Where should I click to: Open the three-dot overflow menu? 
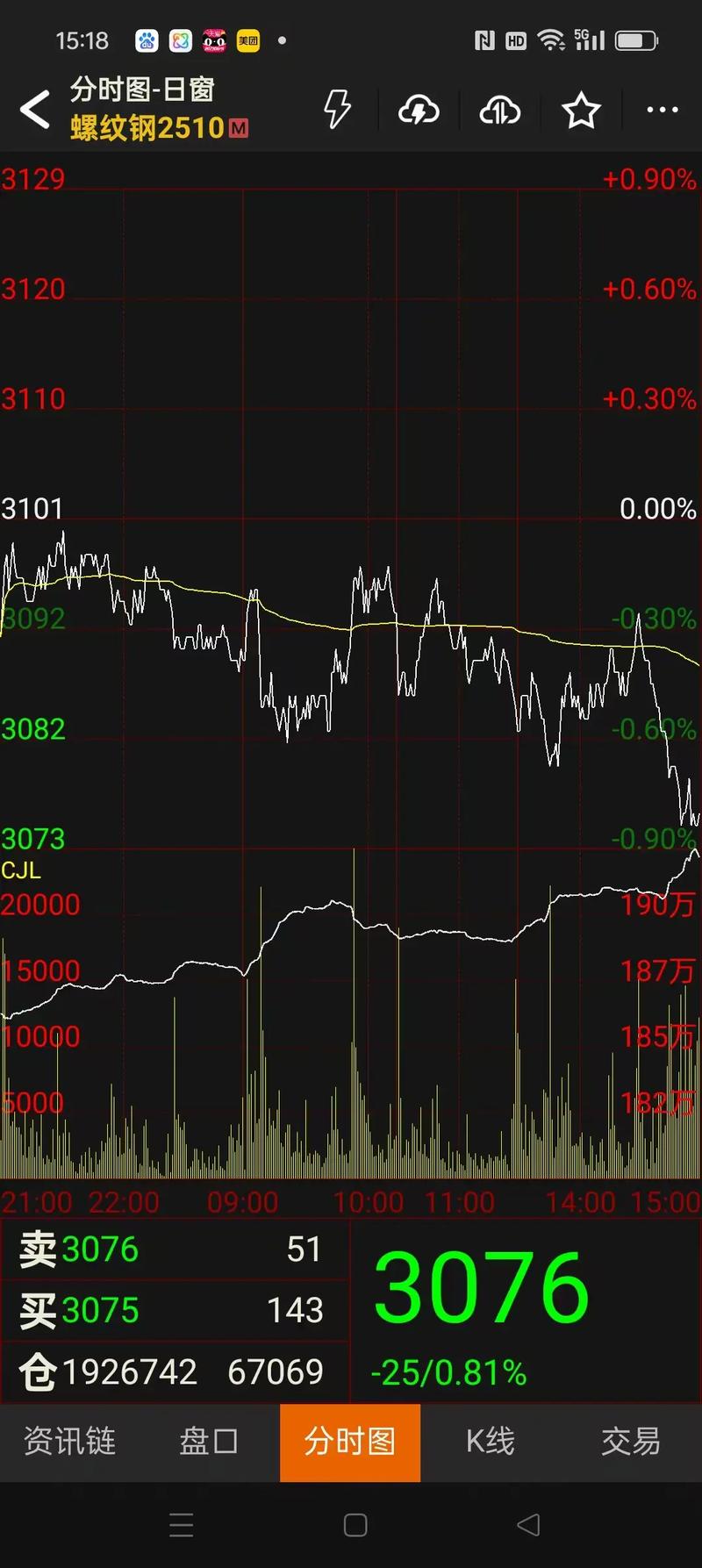(x=662, y=111)
